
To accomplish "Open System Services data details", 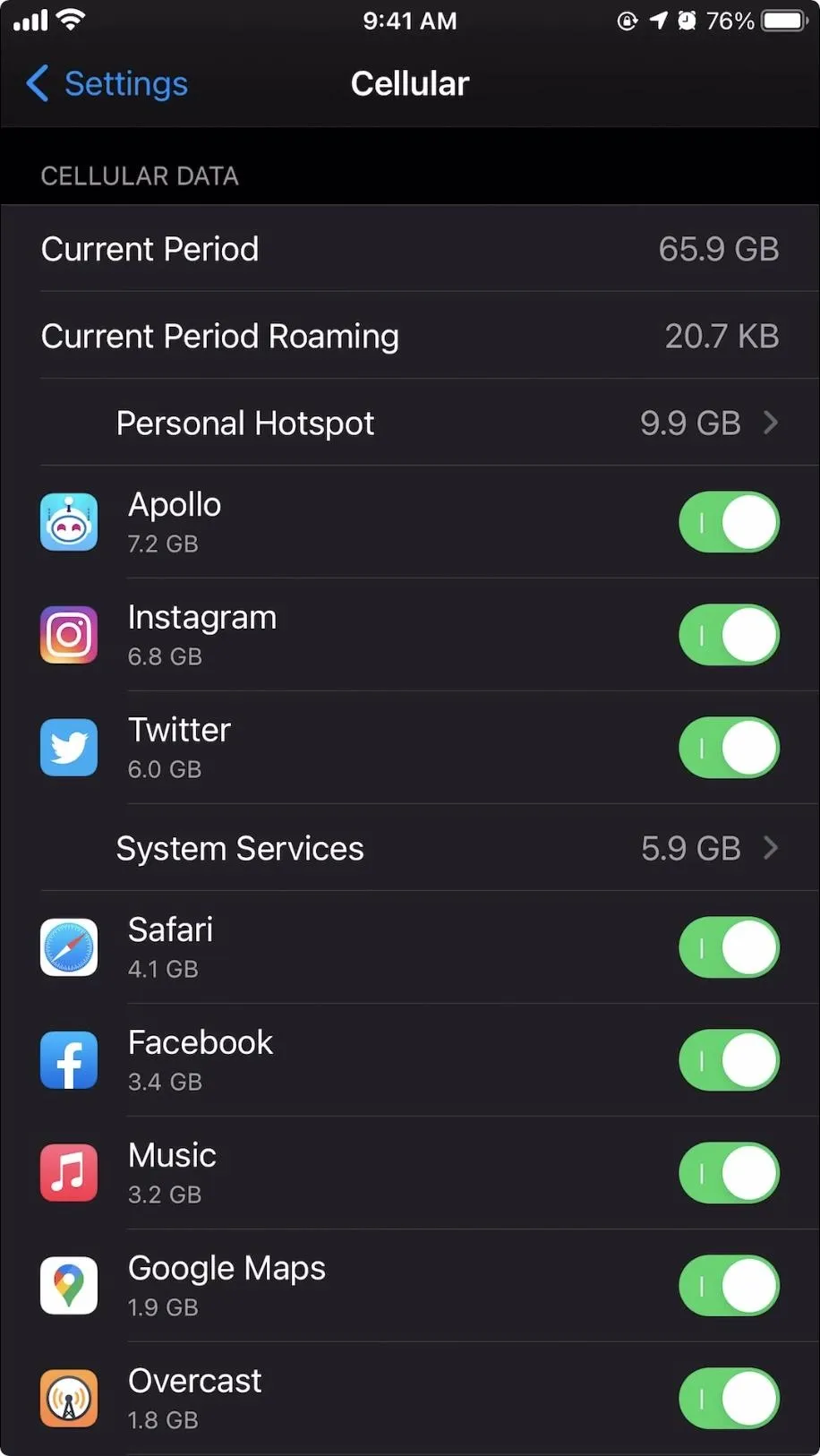I will tap(410, 848).
